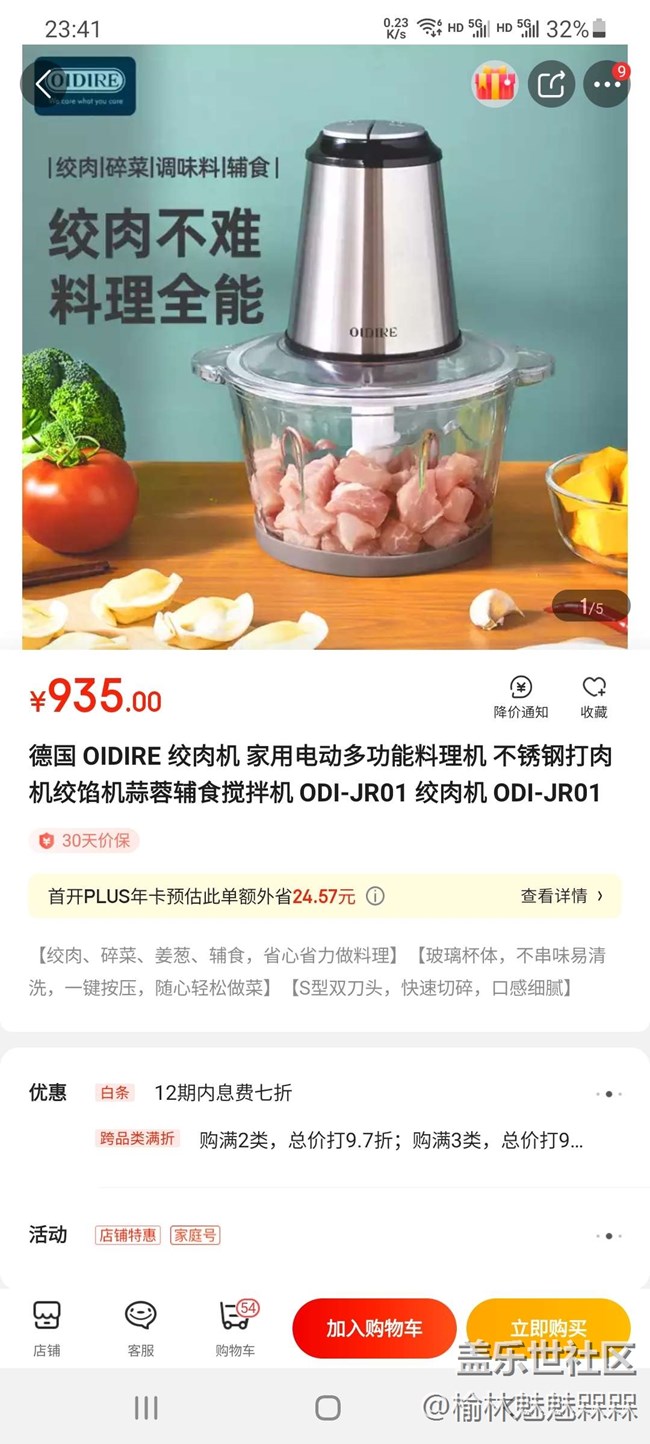
Task: Contact 客服 customer service
Action: pyautogui.click(x=141, y=1328)
